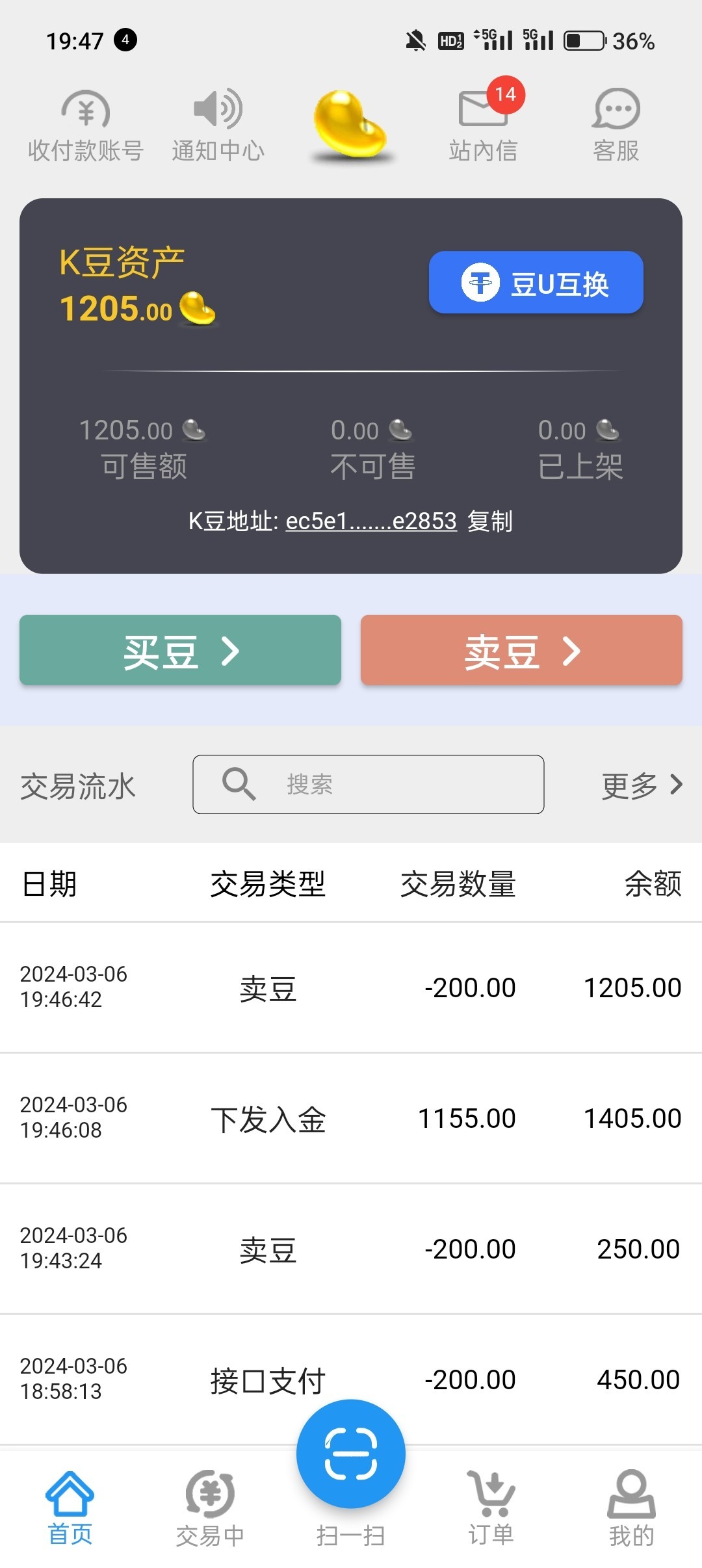Switch to the 我的 tab
The image size is (702, 1568).
[x=632, y=1508]
